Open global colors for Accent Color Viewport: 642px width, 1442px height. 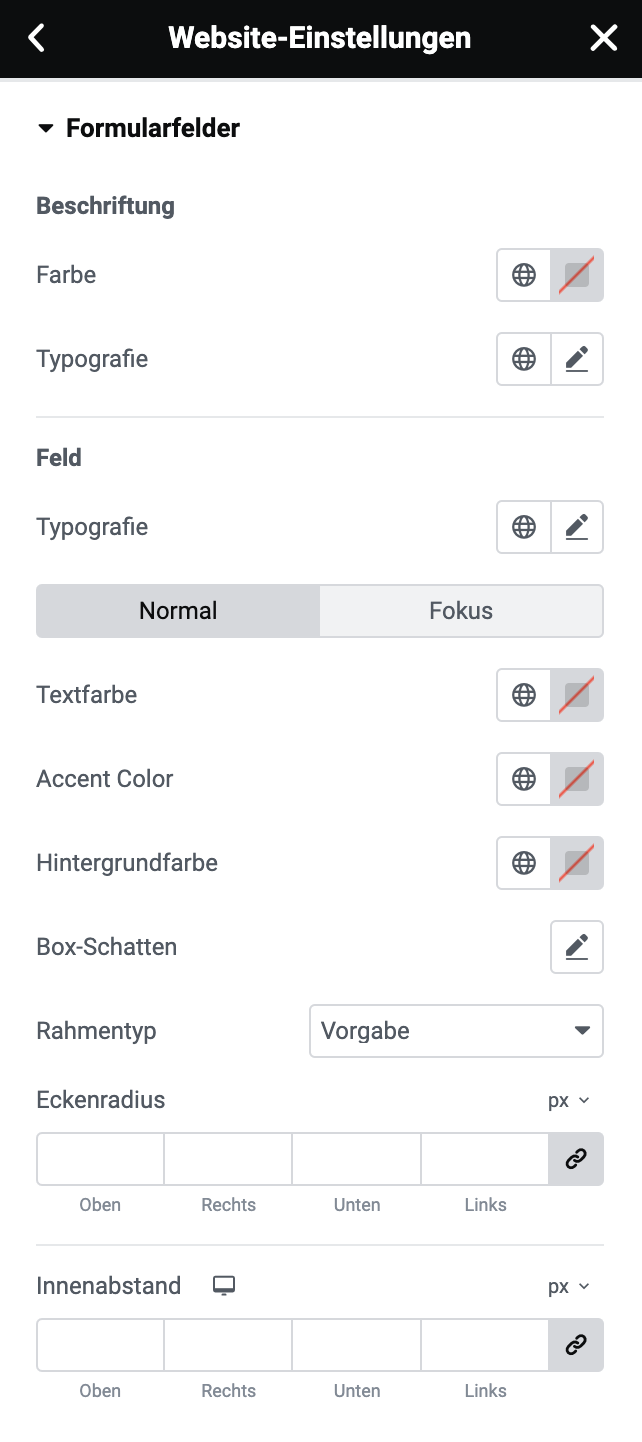524,779
